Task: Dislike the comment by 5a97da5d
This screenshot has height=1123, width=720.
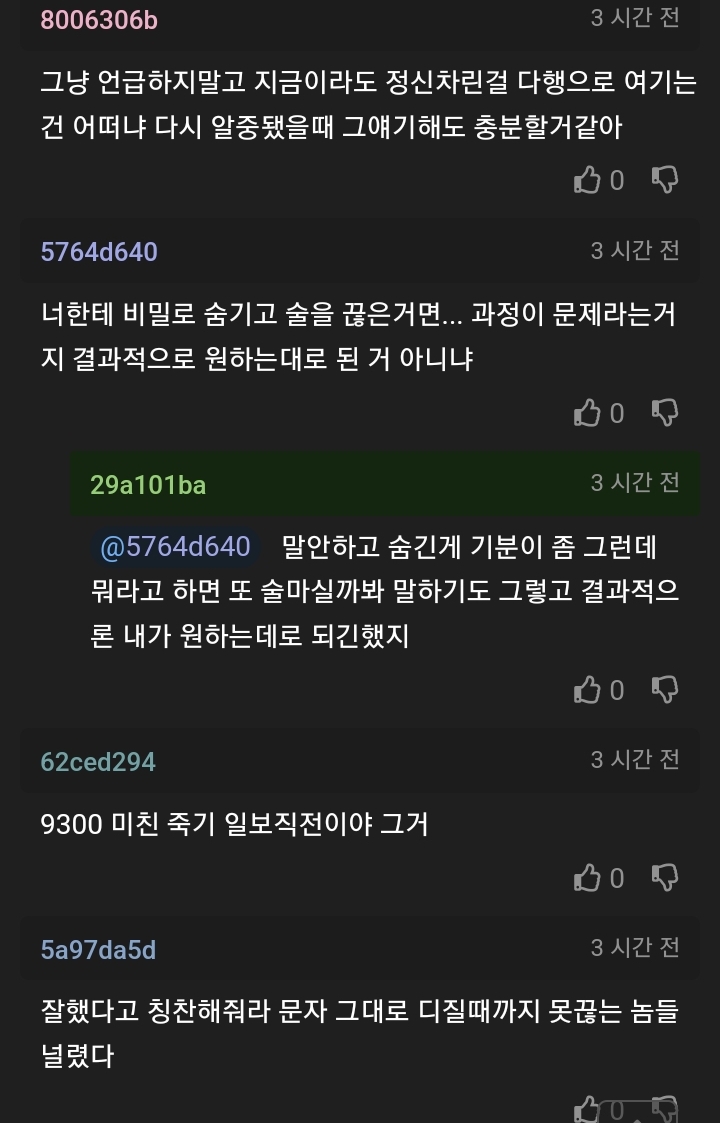Action: coord(665,1110)
